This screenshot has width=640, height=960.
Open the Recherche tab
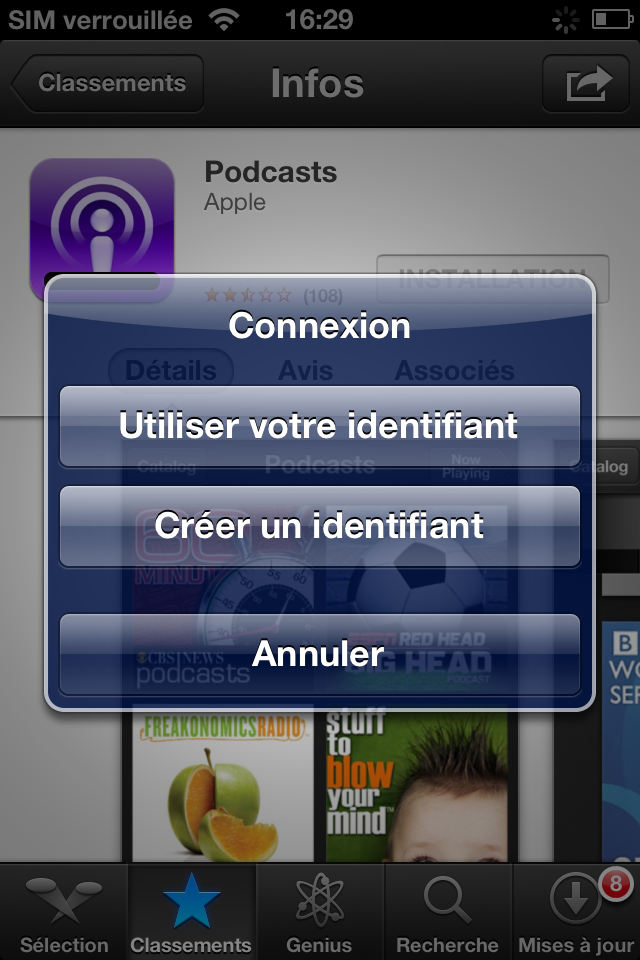[x=447, y=912]
